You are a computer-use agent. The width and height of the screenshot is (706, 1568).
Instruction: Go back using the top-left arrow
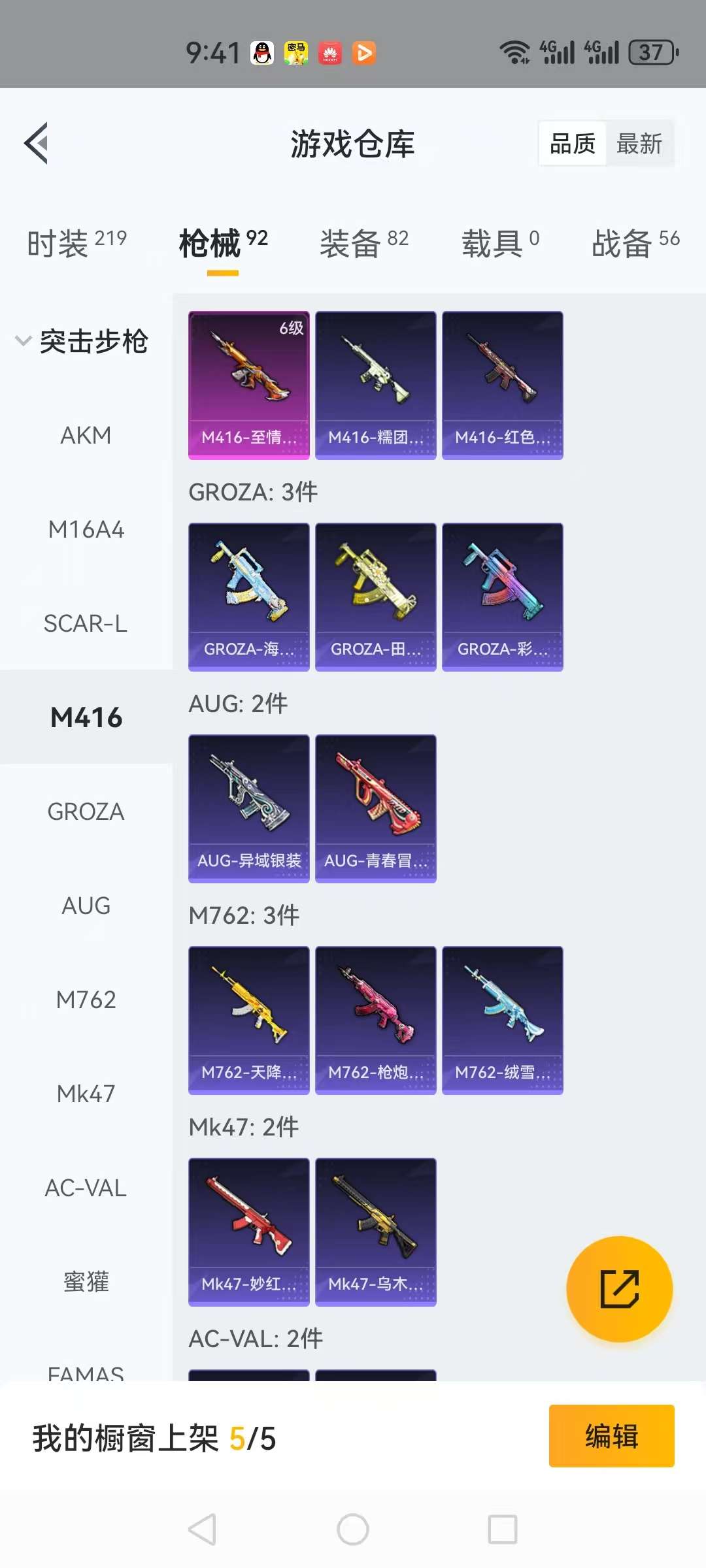37,143
